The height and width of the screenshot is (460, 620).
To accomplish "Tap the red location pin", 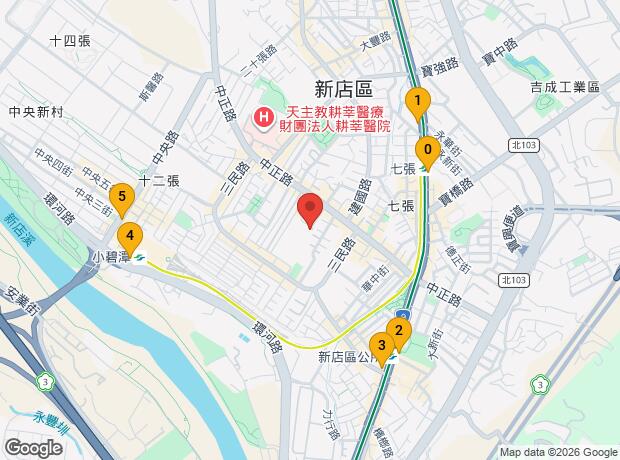I will [x=310, y=210].
